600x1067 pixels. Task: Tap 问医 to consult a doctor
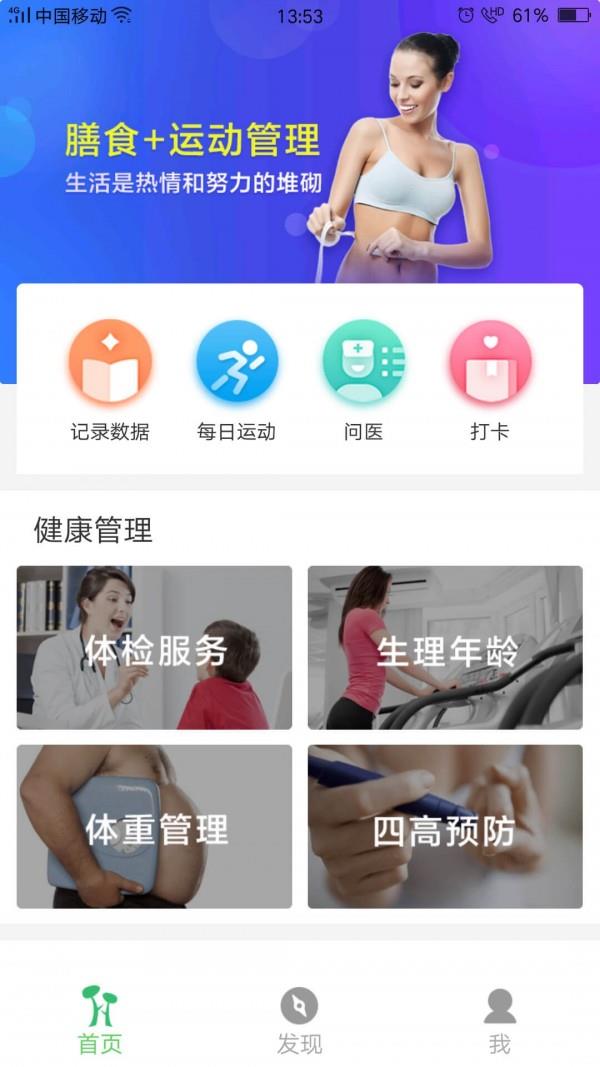[363, 380]
